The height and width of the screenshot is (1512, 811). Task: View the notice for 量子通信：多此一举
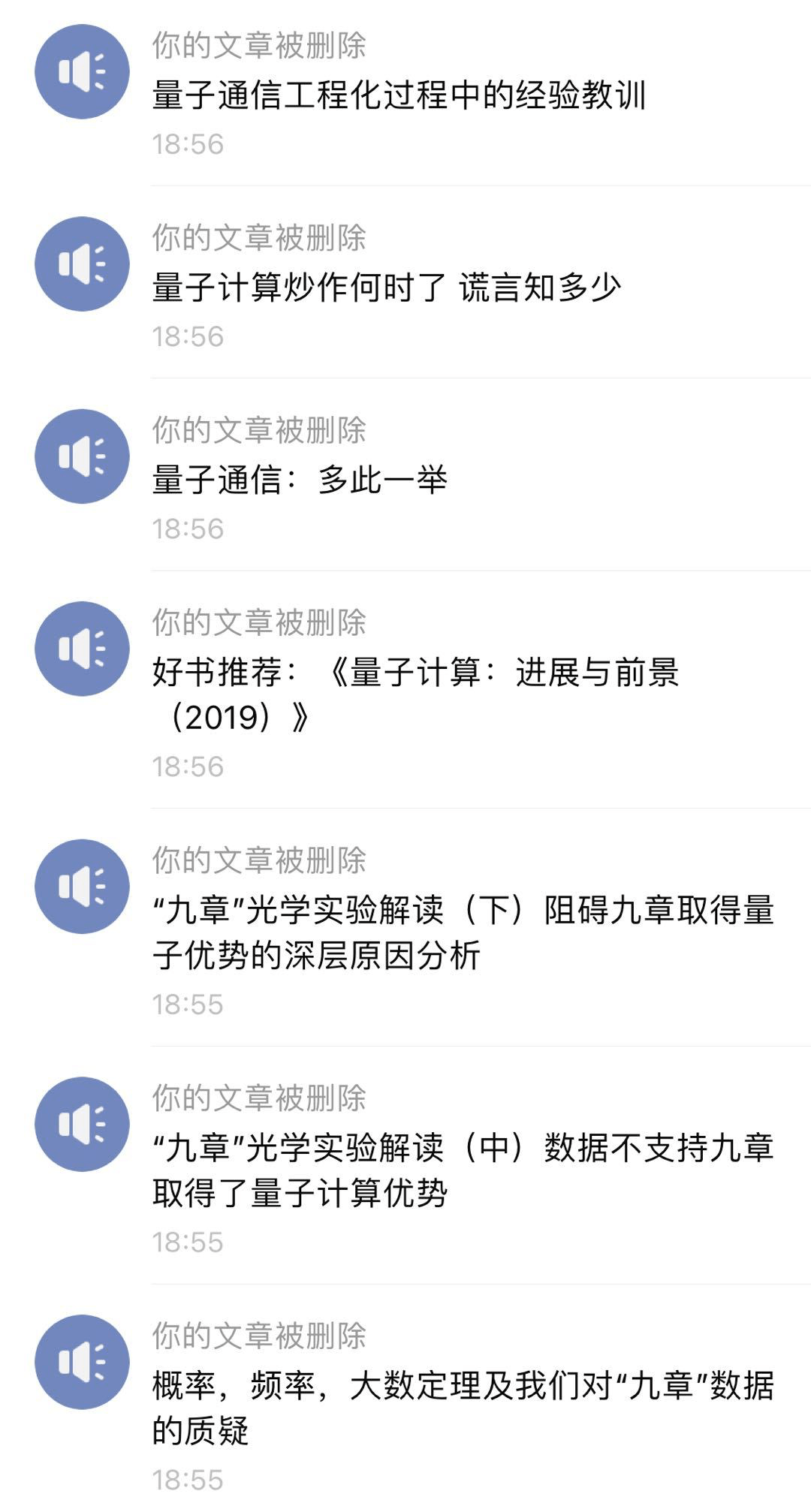coord(405,475)
